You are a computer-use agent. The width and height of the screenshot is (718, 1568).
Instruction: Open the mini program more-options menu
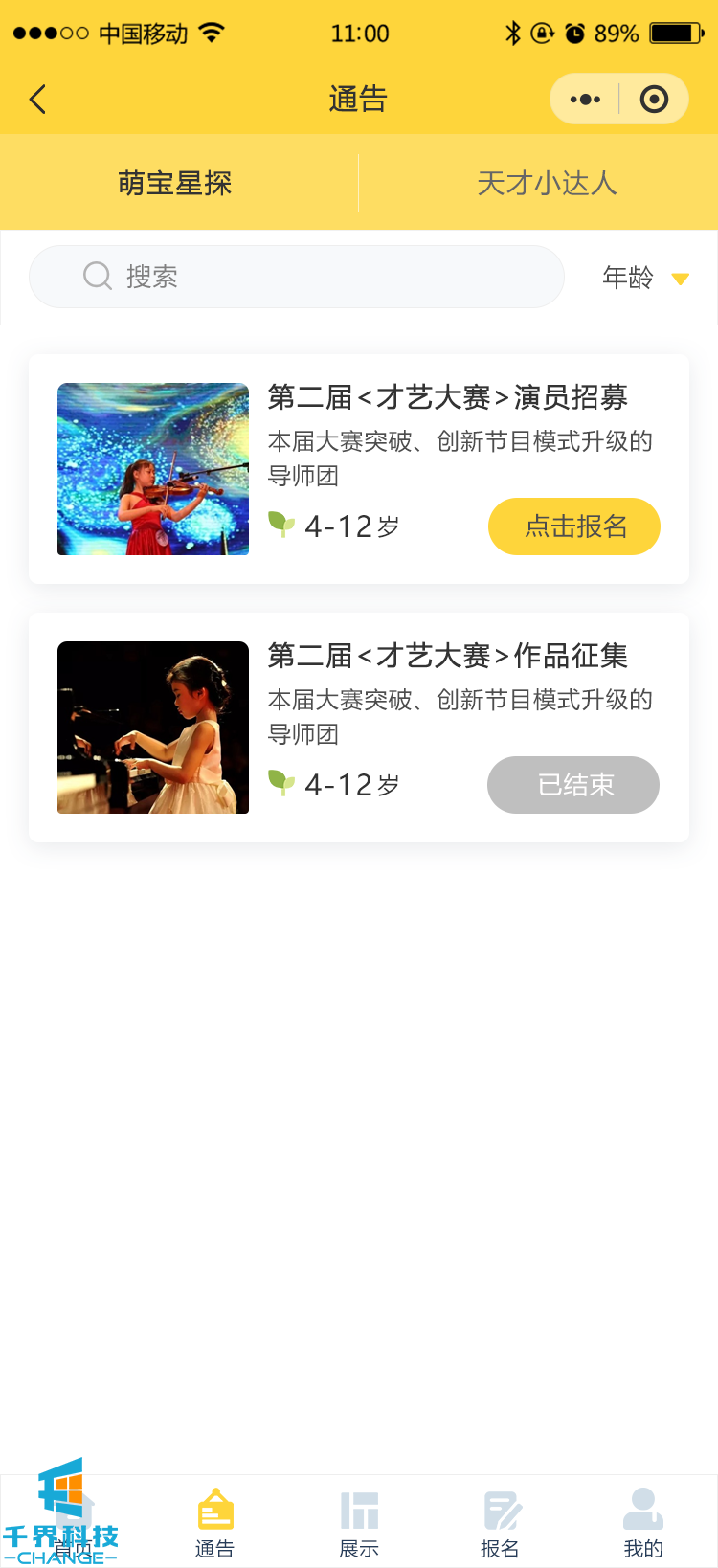click(x=585, y=100)
